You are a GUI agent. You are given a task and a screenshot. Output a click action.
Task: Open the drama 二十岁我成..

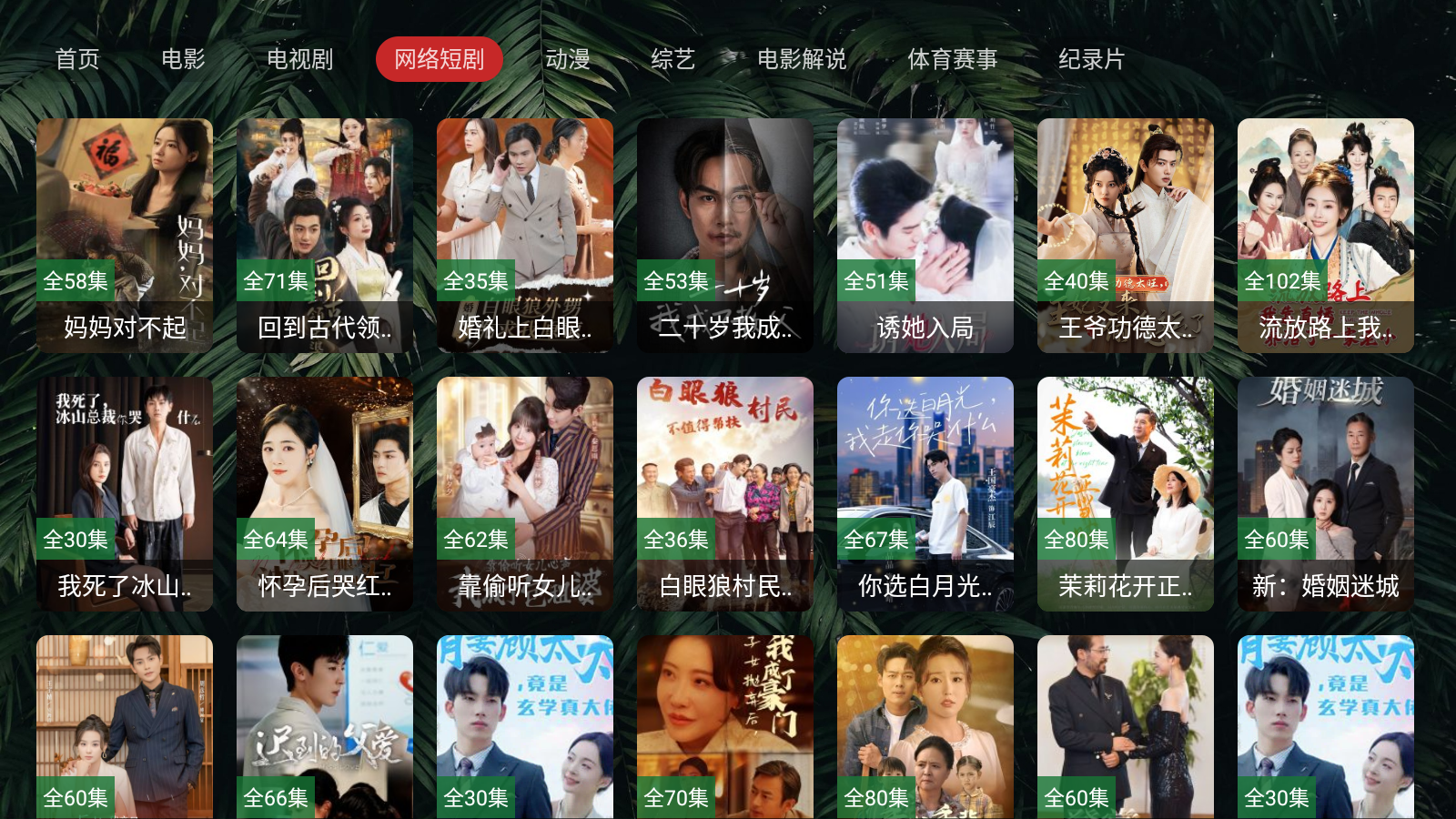725,235
